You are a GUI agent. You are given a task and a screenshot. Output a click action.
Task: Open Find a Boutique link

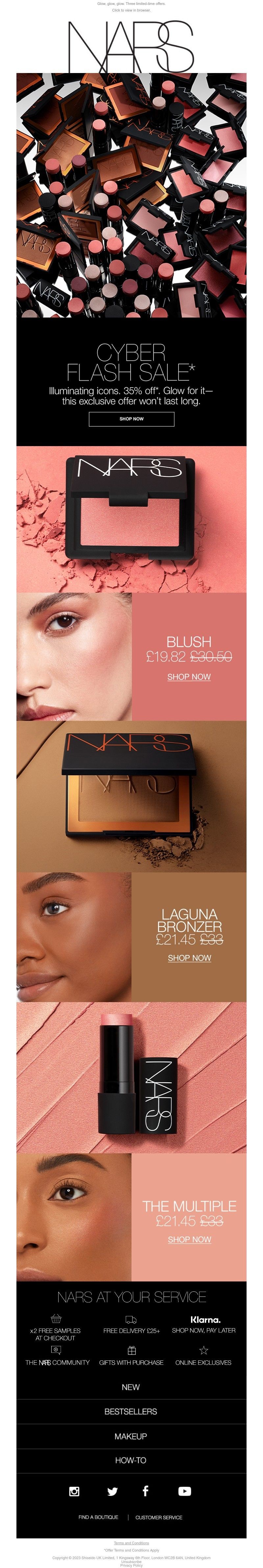coord(98,1517)
